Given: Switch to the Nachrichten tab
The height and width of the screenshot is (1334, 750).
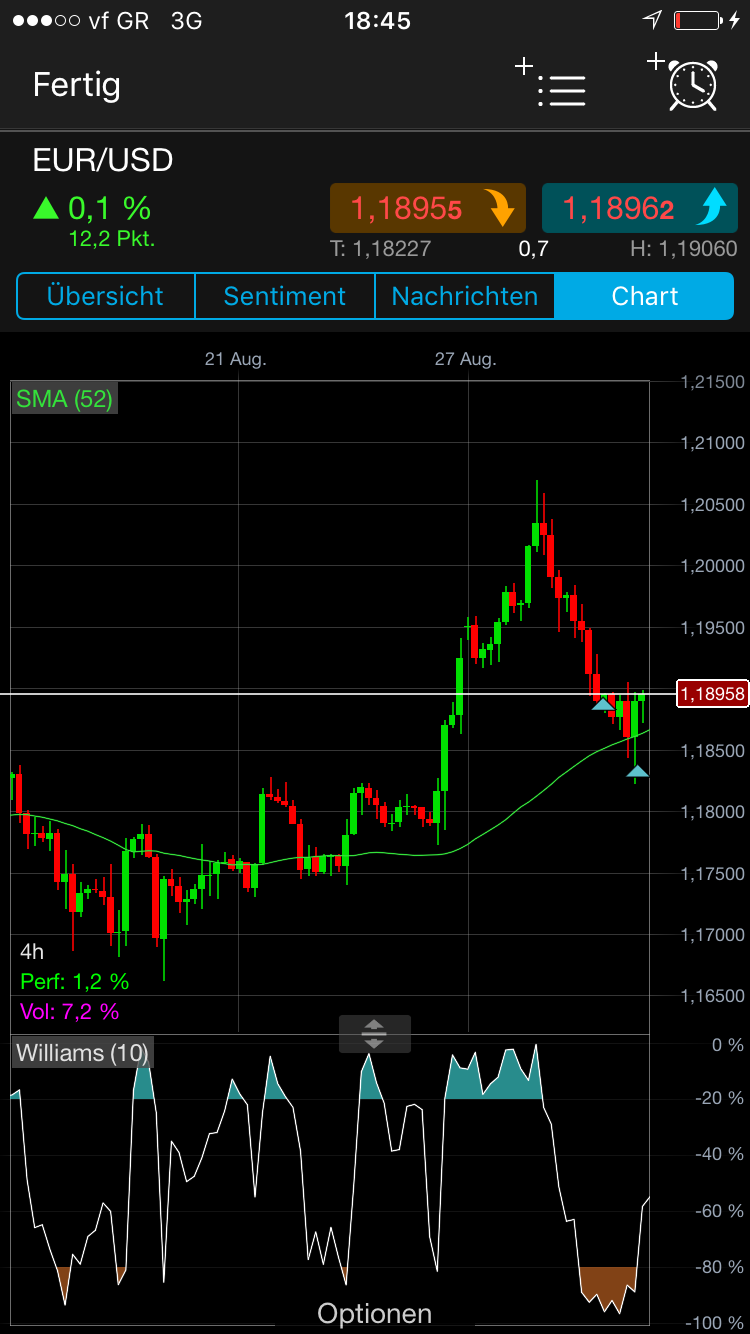Looking at the screenshot, I should pyautogui.click(x=464, y=296).
